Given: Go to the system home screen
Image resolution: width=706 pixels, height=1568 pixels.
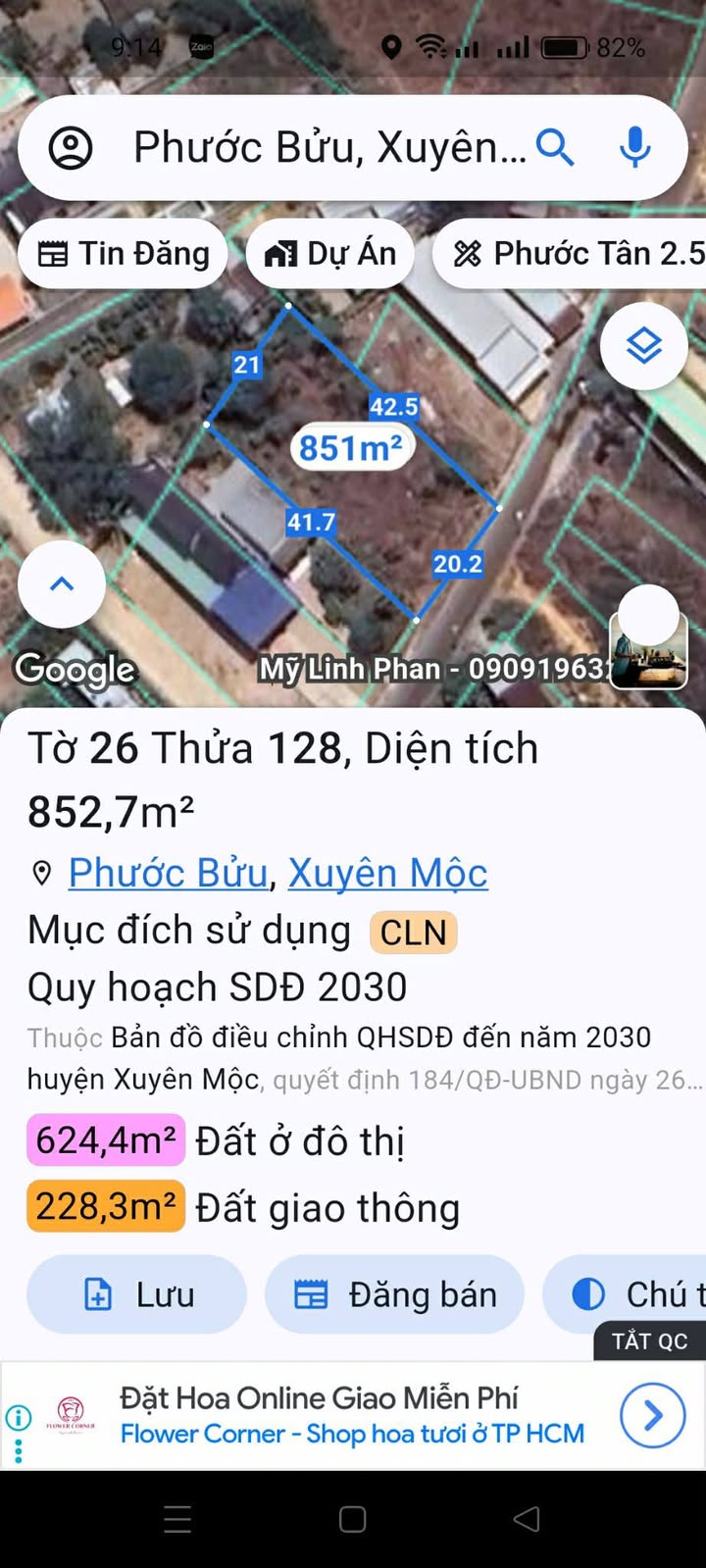Looking at the screenshot, I should (x=353, y=1519).
